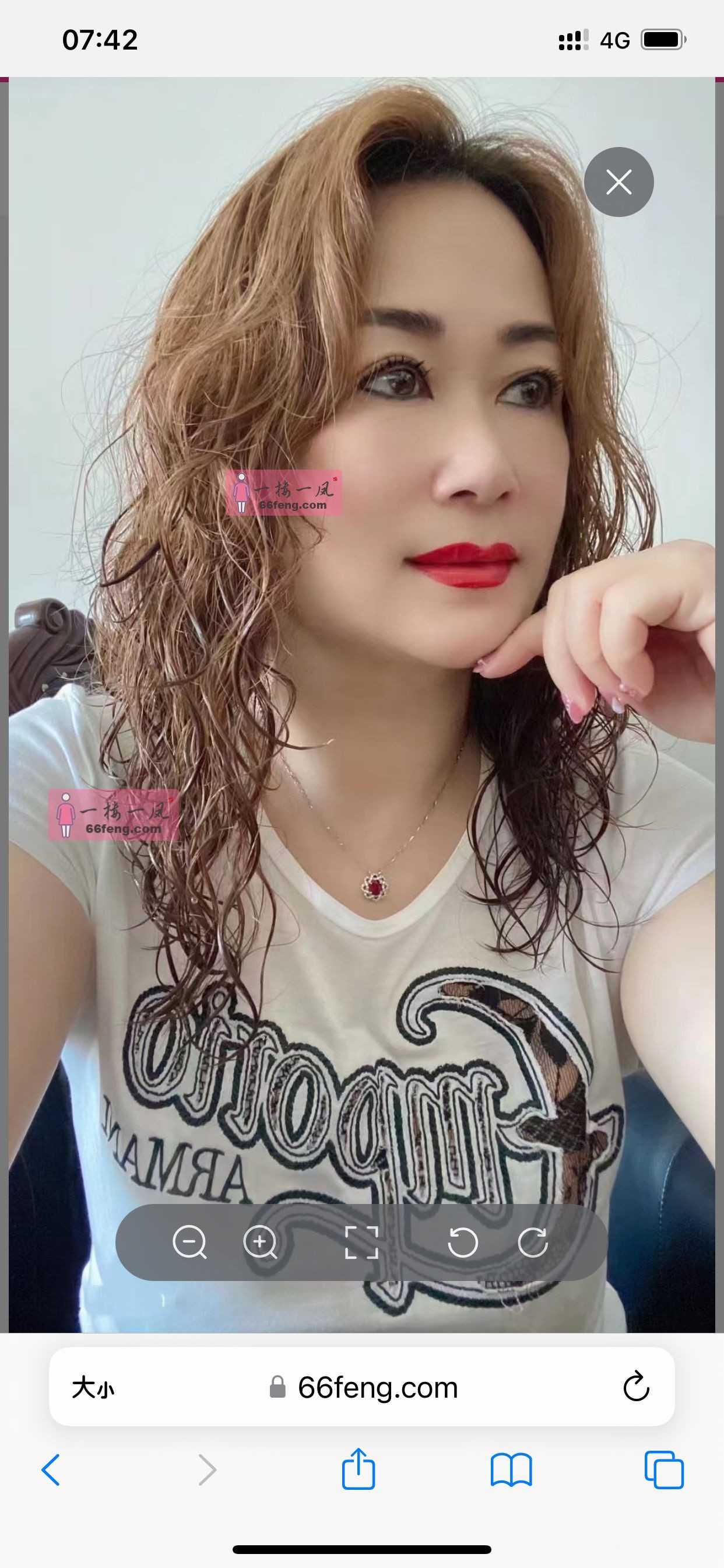
Task: Go back to the previous page
Action: point(51,1470)
